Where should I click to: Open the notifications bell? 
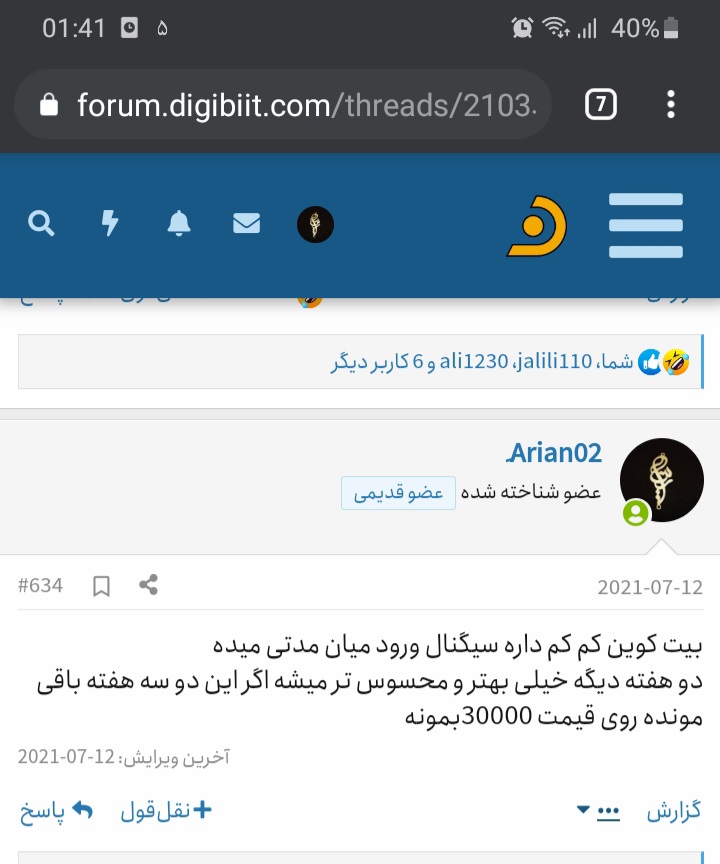[x=179, y=224]
